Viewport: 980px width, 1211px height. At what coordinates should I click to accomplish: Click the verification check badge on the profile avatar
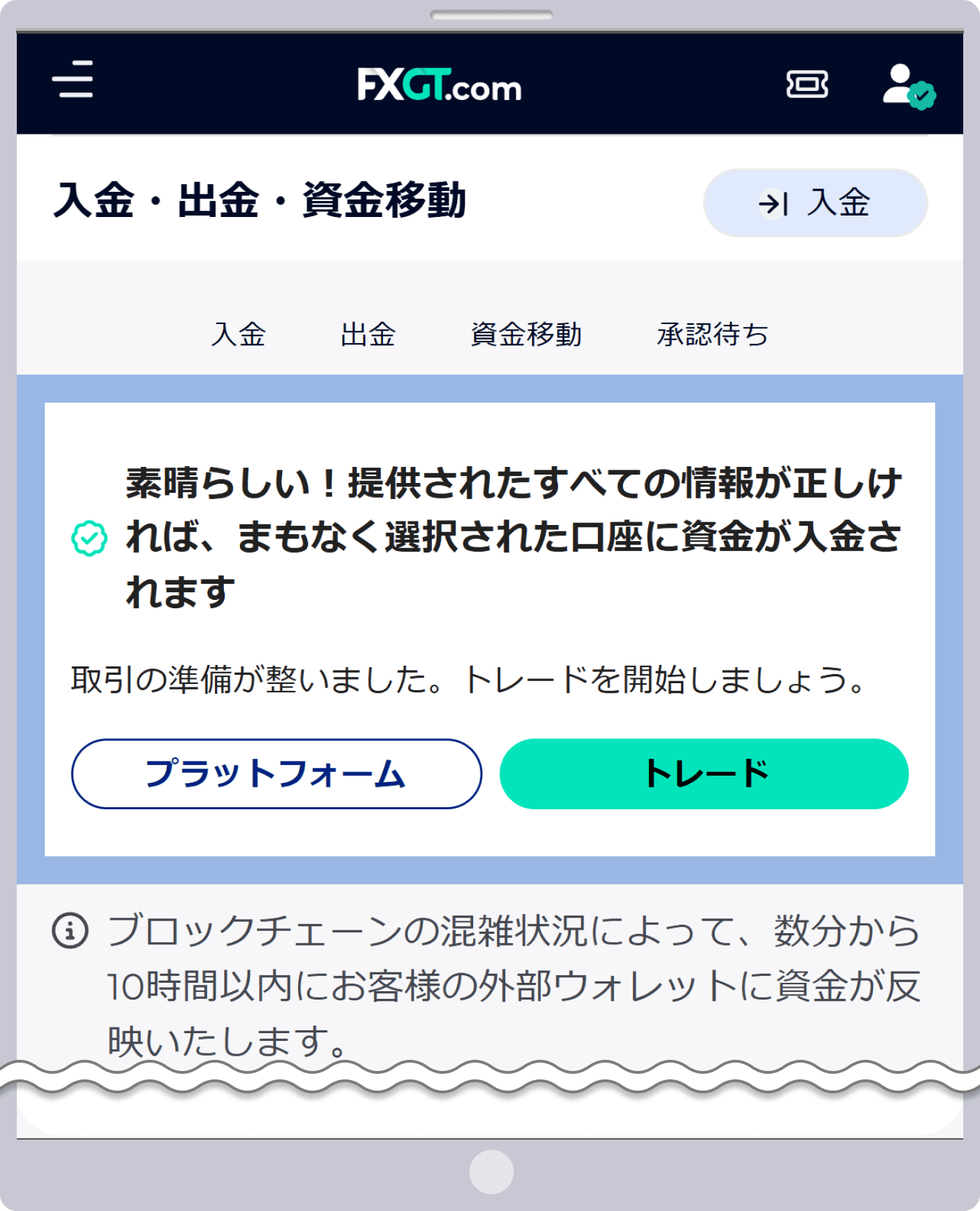tap(922, 94)
